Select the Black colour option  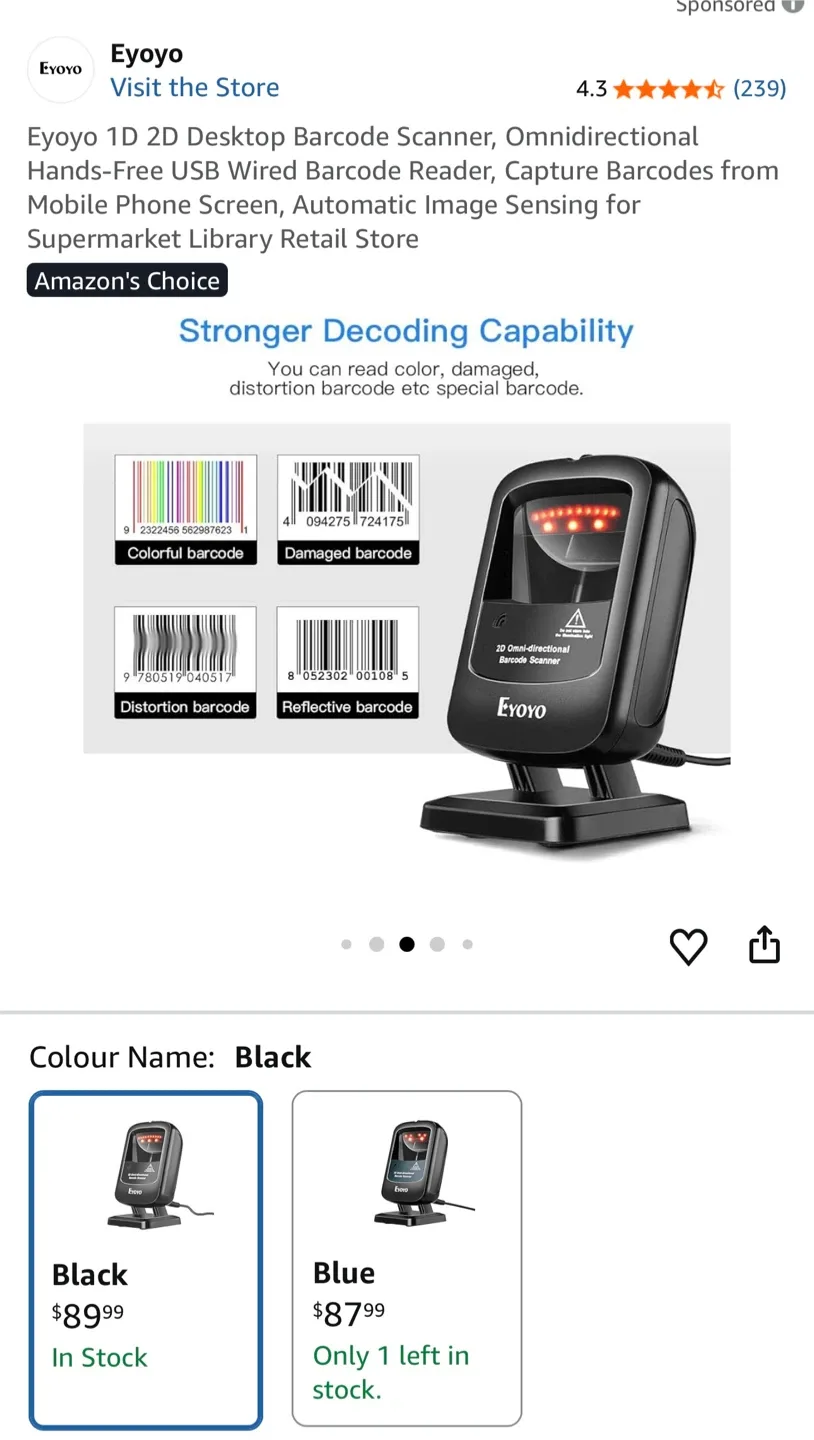(145, 1258)
